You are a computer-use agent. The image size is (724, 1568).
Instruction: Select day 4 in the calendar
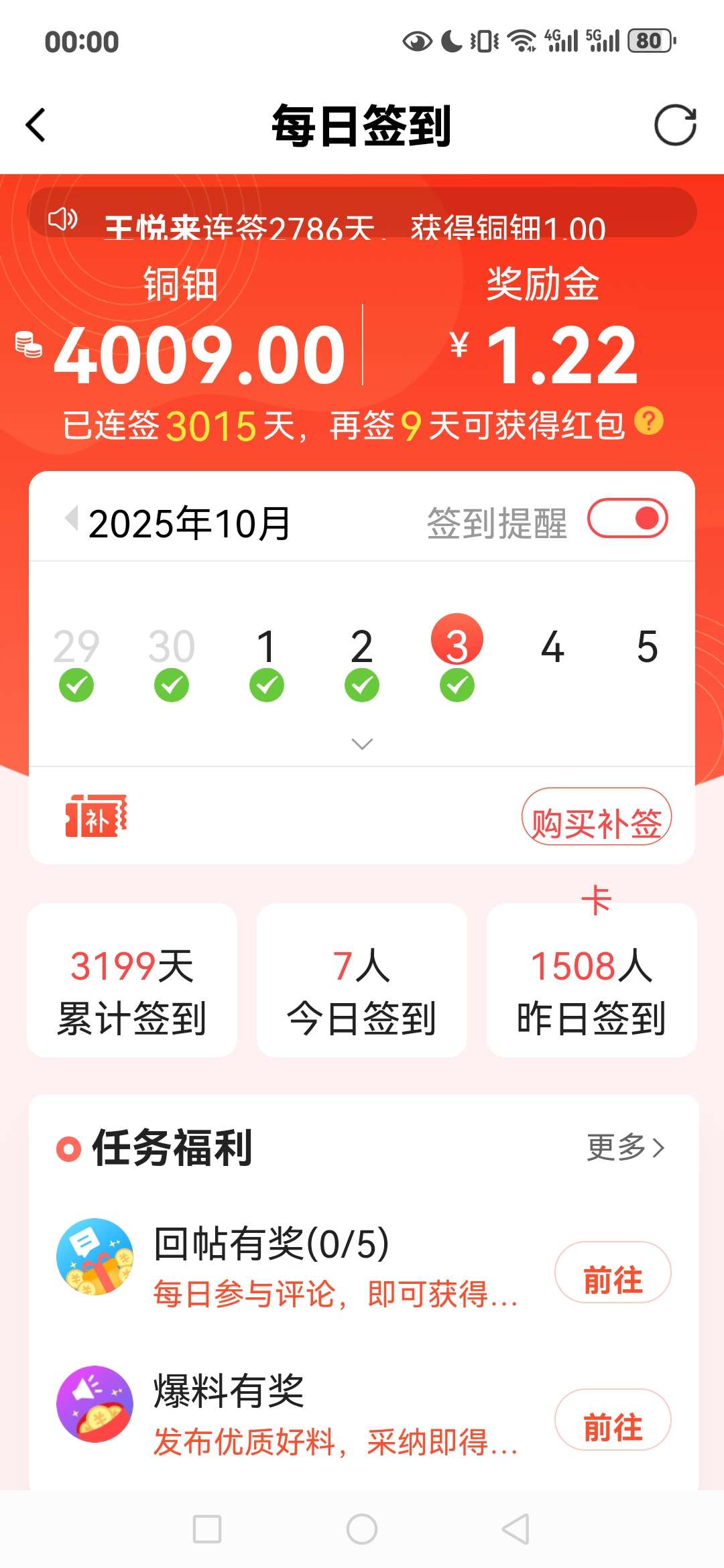552,647
